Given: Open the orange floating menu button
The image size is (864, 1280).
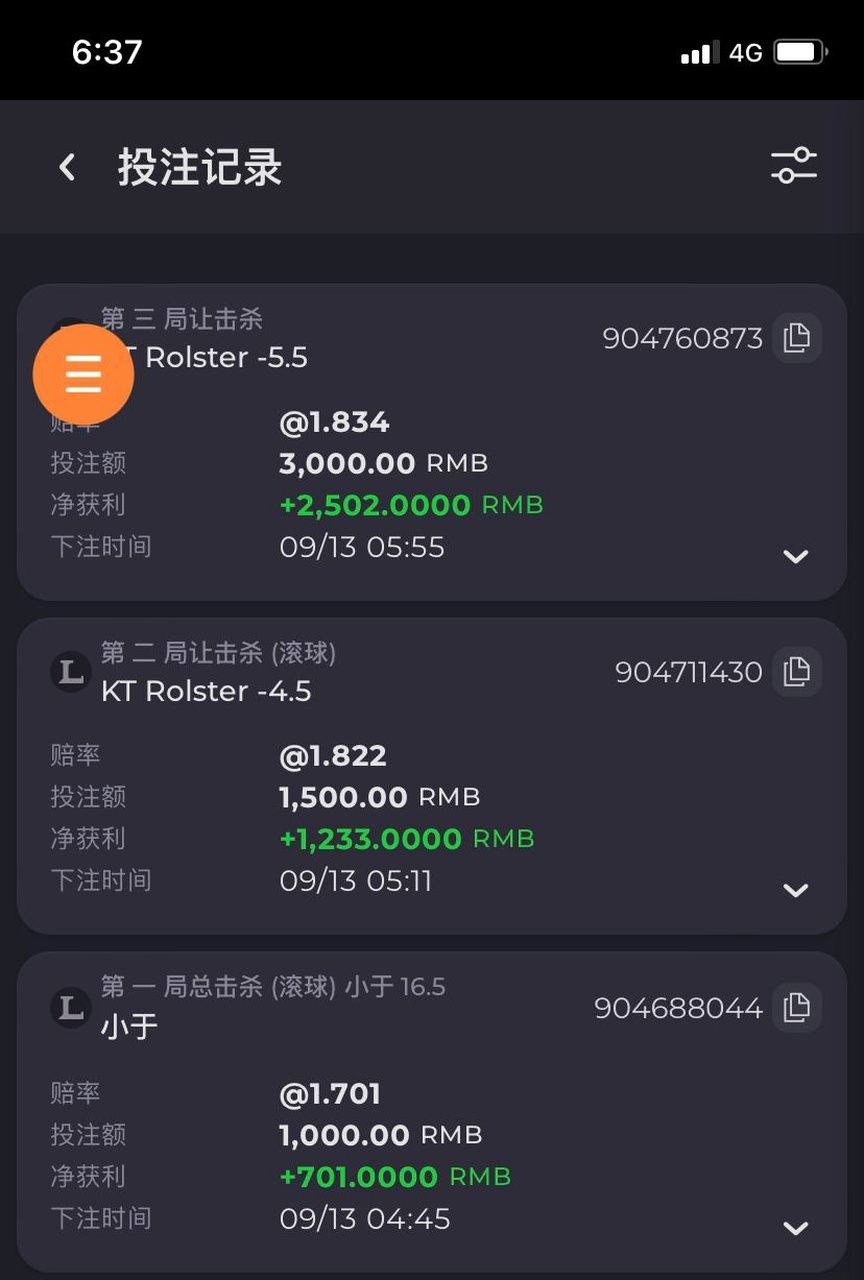Looking at the screenshot, I should (x=83, y=374).
